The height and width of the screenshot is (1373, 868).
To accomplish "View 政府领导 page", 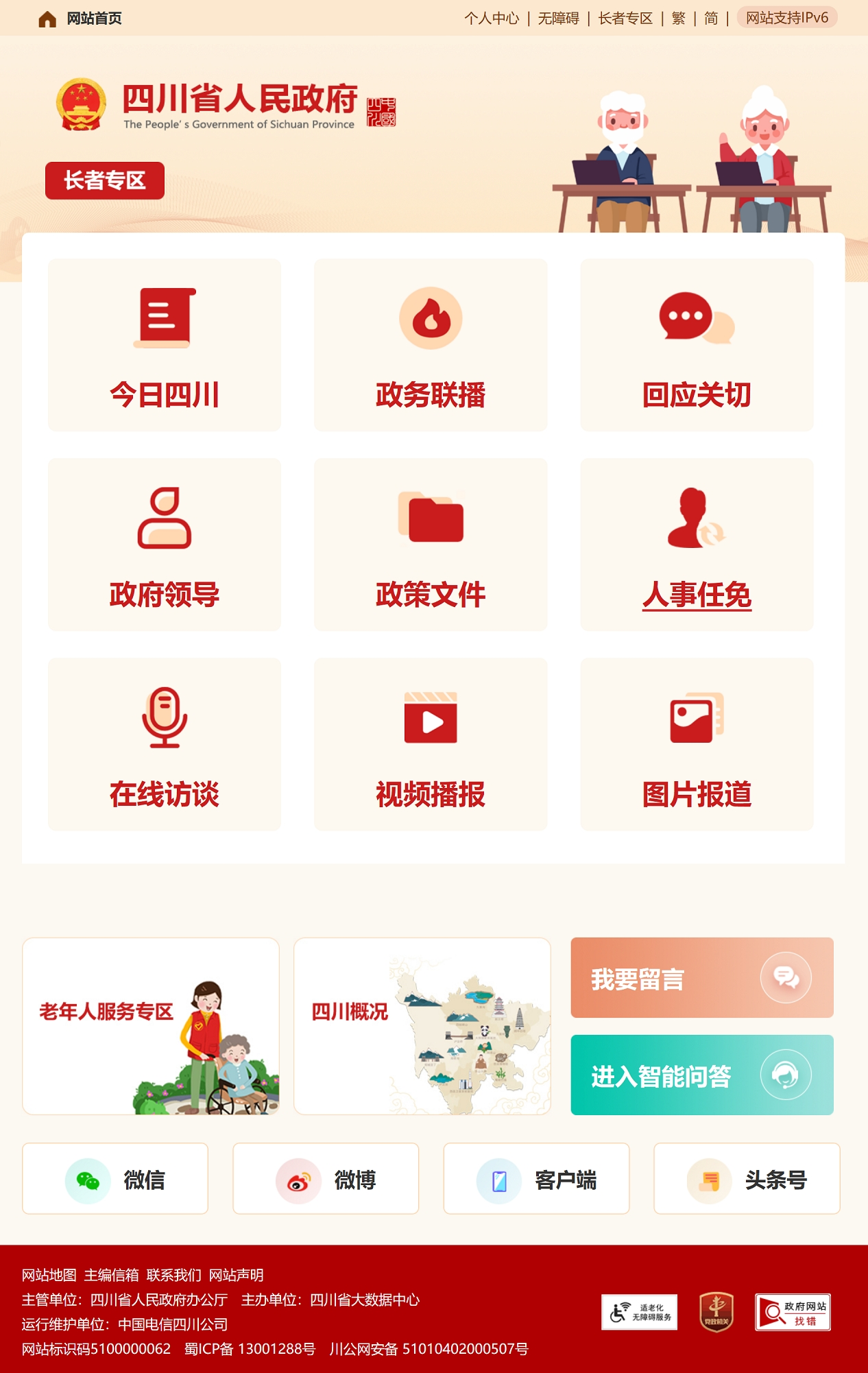I will pos(165,545).
